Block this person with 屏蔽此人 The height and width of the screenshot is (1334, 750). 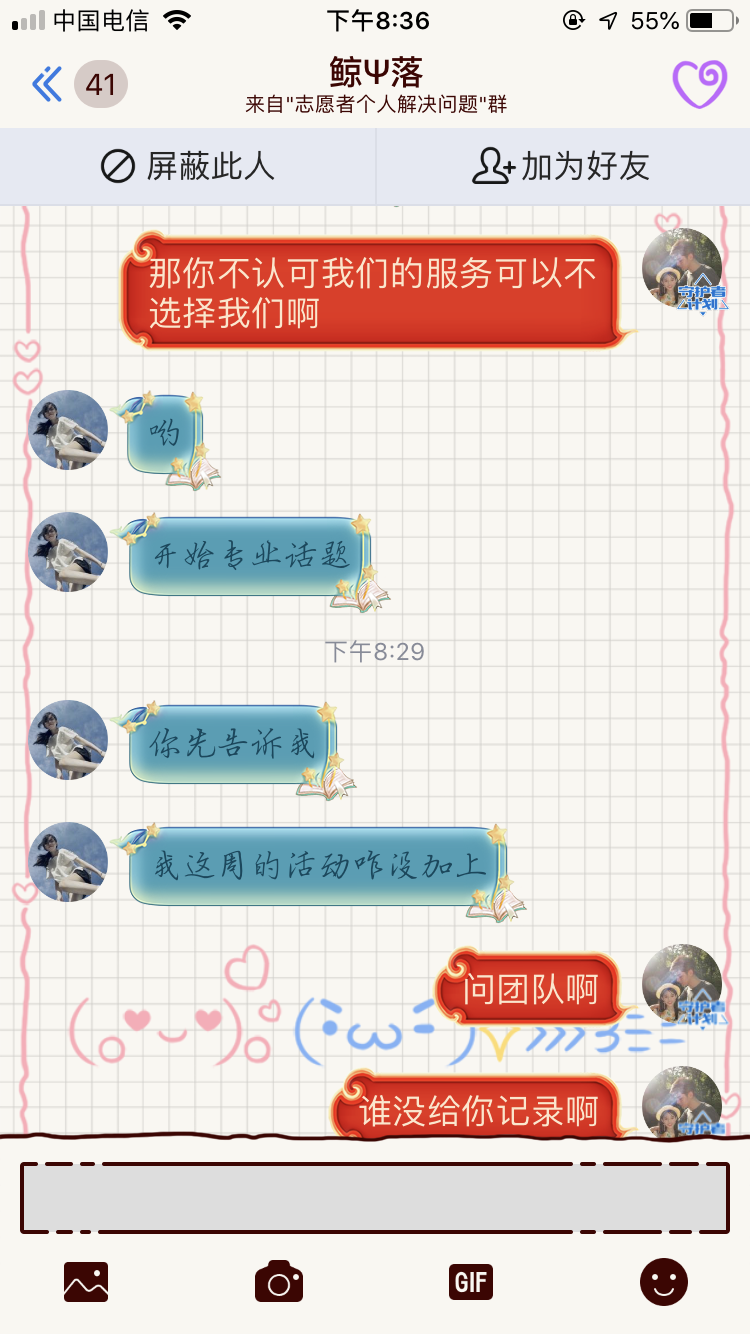[187, 167]
